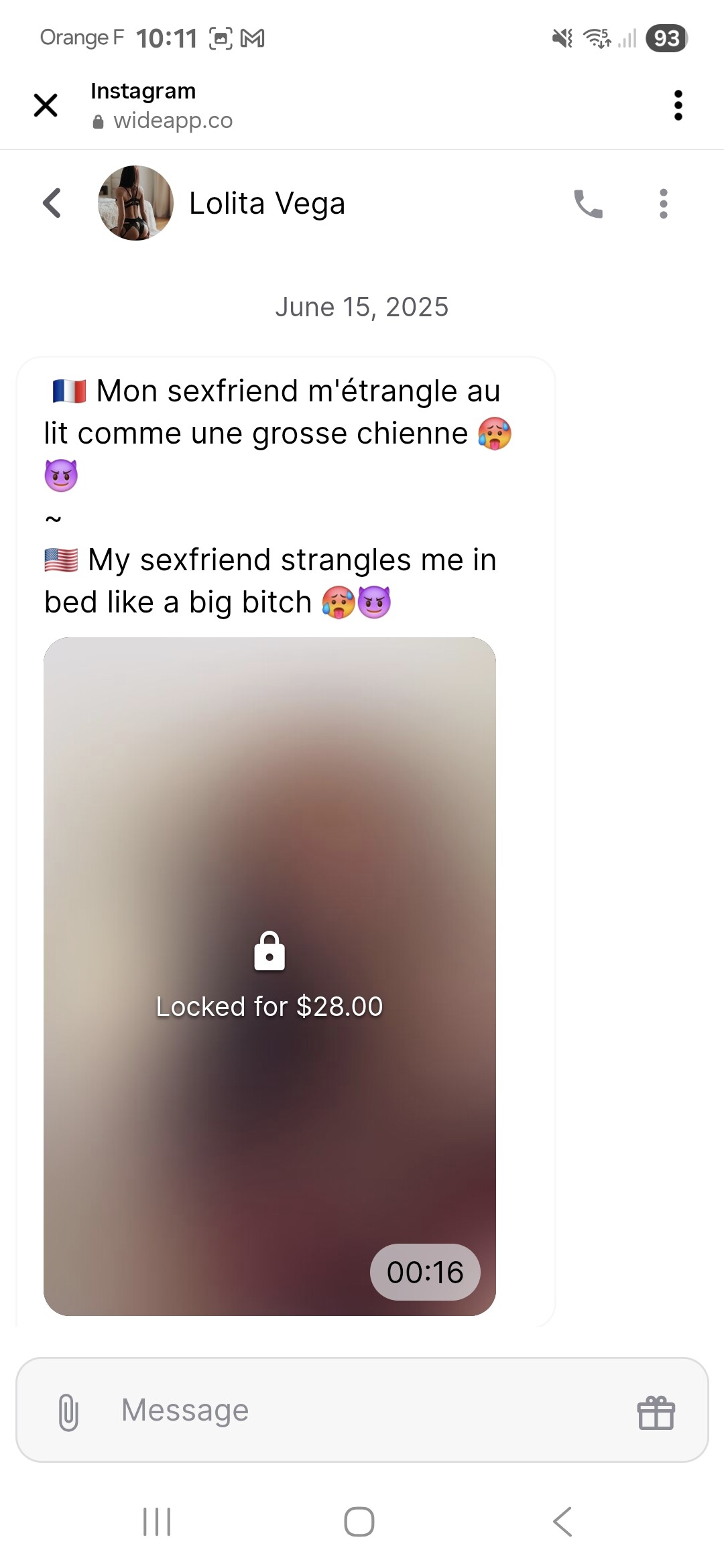Open recent apps from the navigation bar
Viewport: 724px width, 1568px height.
[x=157, y=1522]
